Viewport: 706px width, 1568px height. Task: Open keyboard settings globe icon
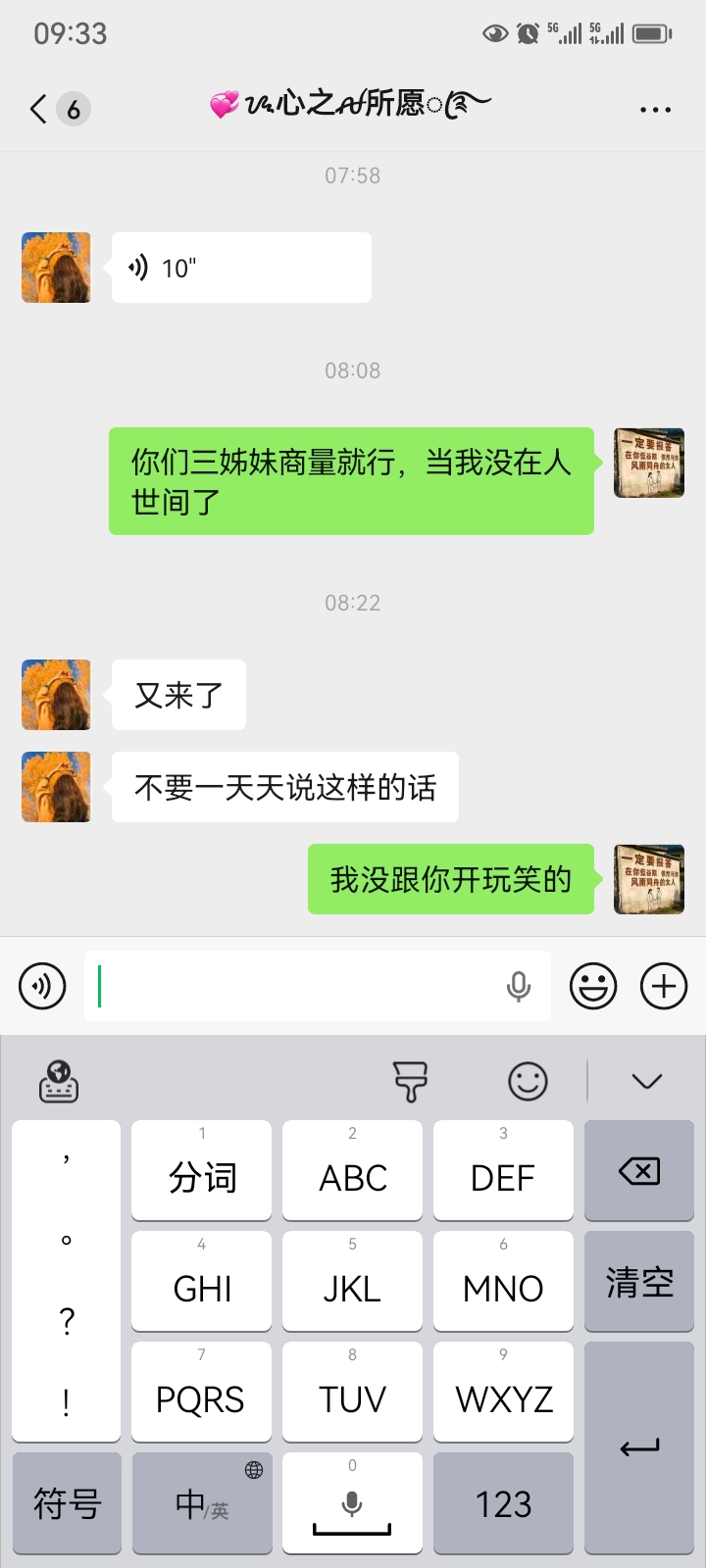click(59, 1082)
